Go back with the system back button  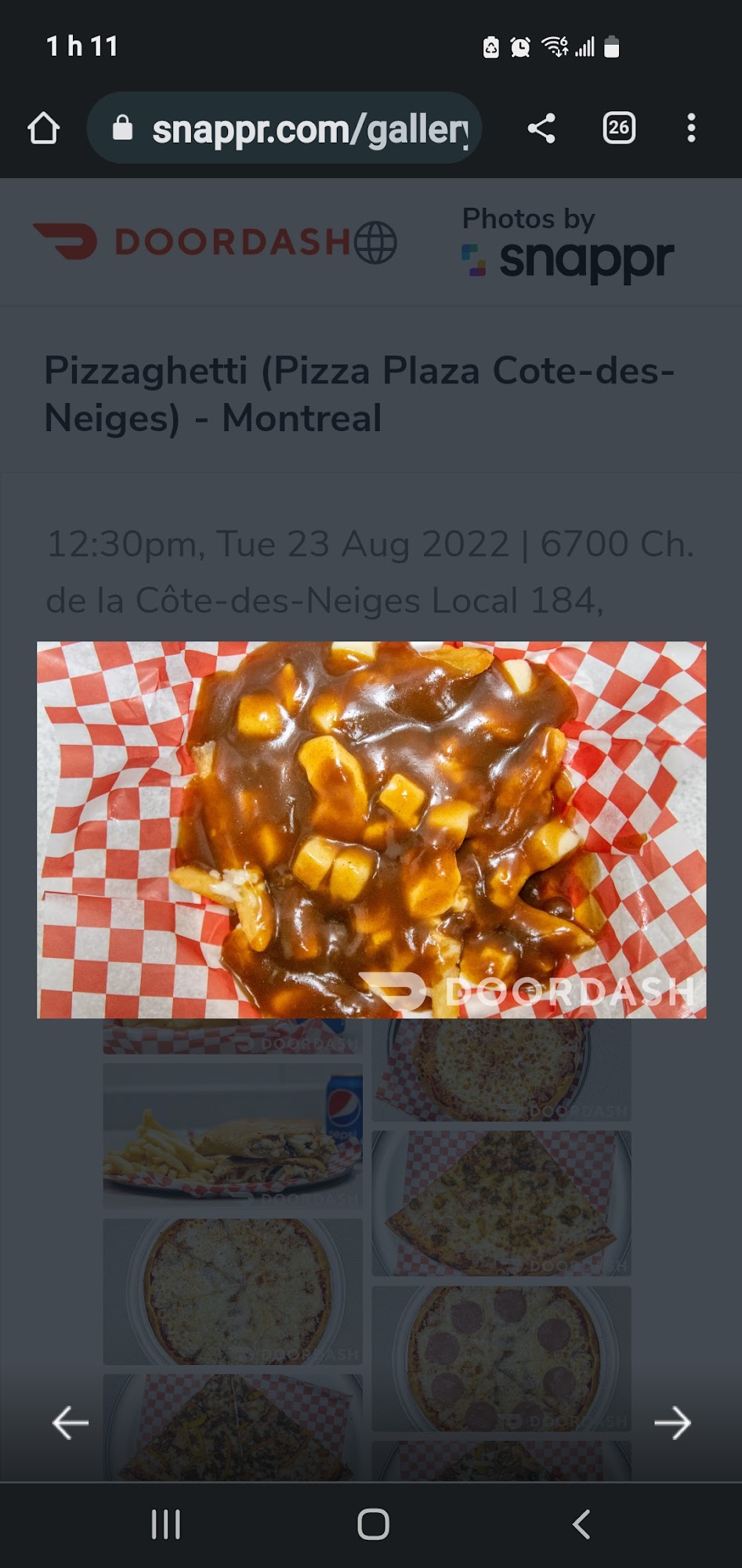tap(581, 1524)
